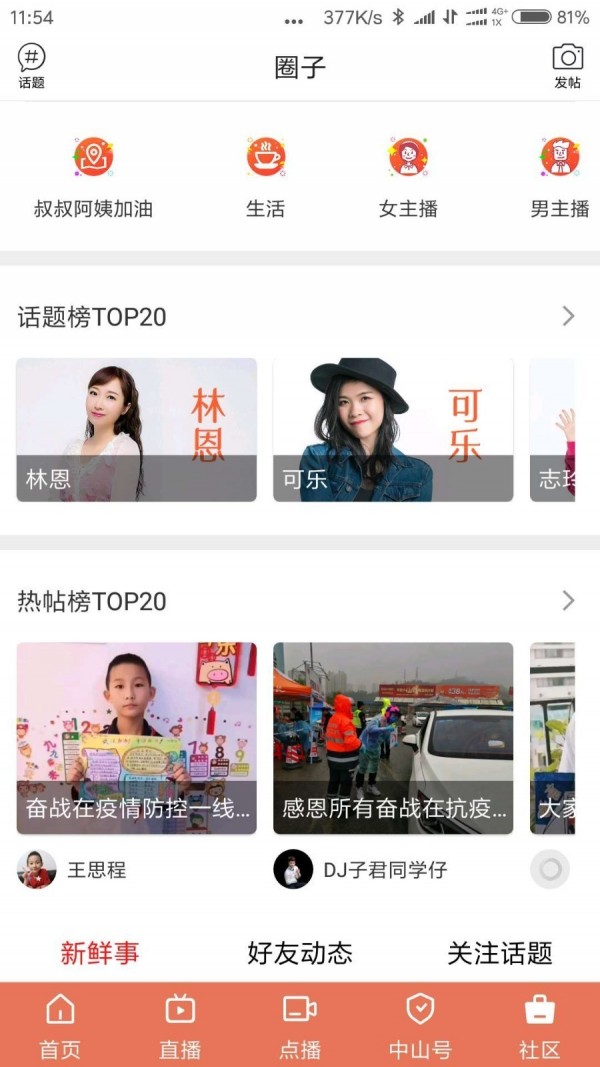Open the 中山号 tab
Screen dimensions: 600x1067
420,1025
